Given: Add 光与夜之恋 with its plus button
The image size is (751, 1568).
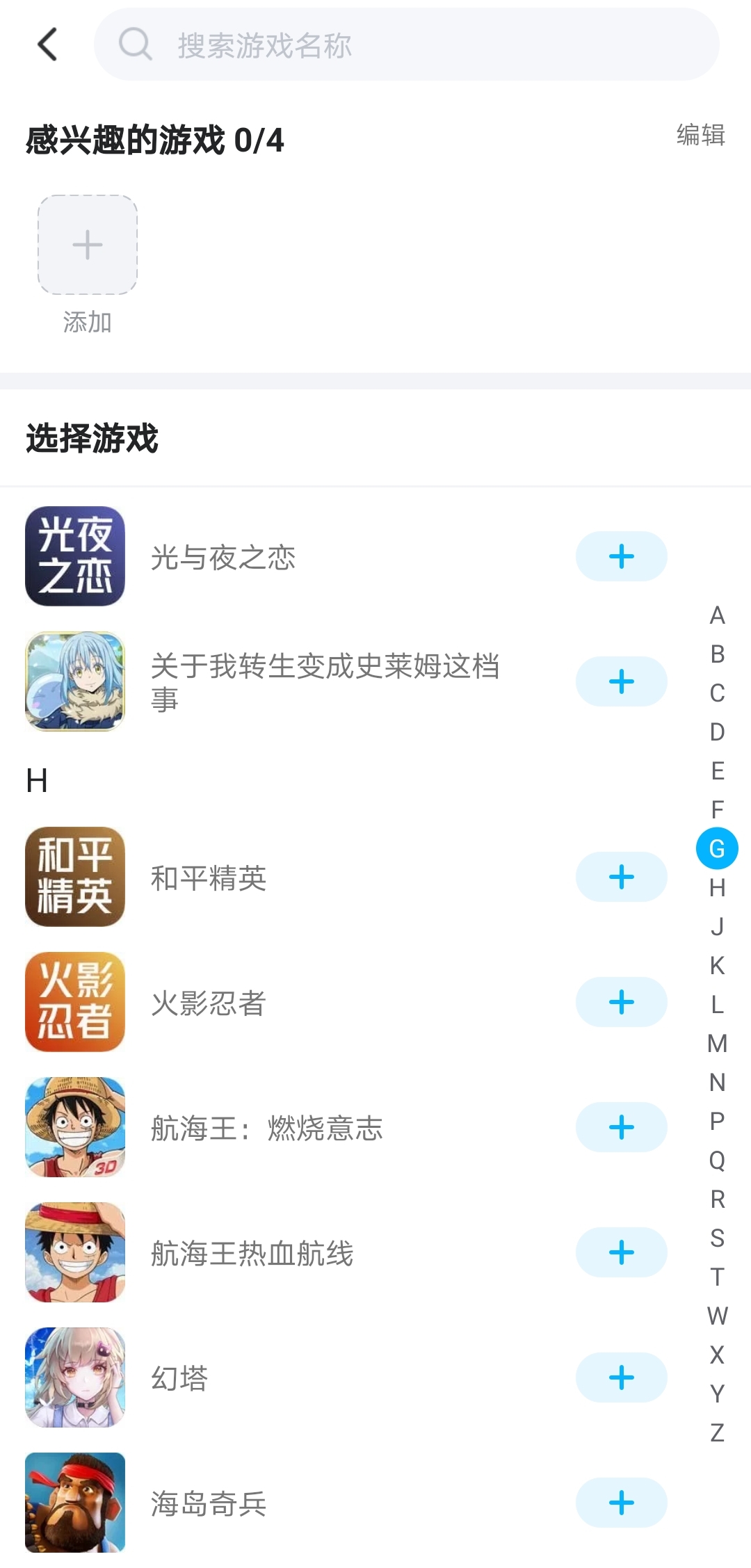Looking at the screenshot, I should (x=621, y=556).
